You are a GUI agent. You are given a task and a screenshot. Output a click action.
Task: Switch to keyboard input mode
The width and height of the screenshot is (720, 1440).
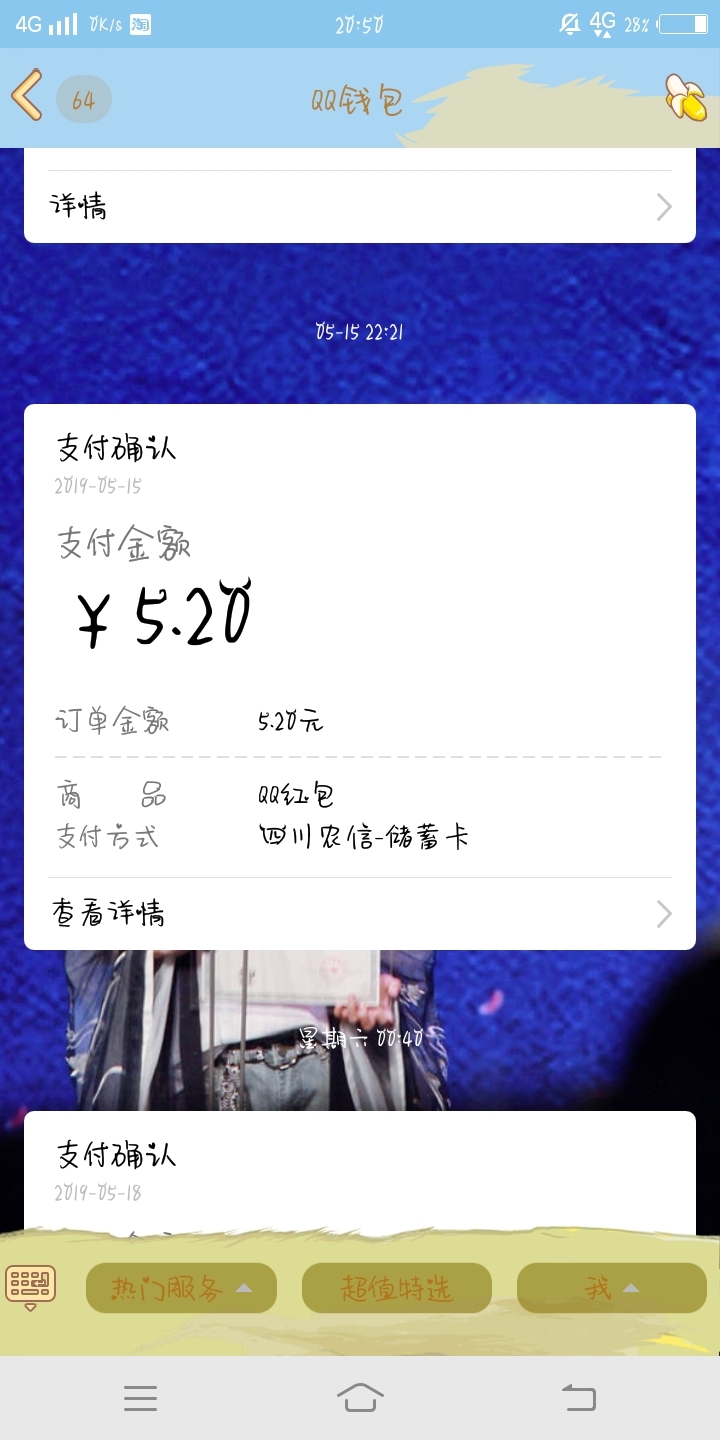[x=31, y=1286]
